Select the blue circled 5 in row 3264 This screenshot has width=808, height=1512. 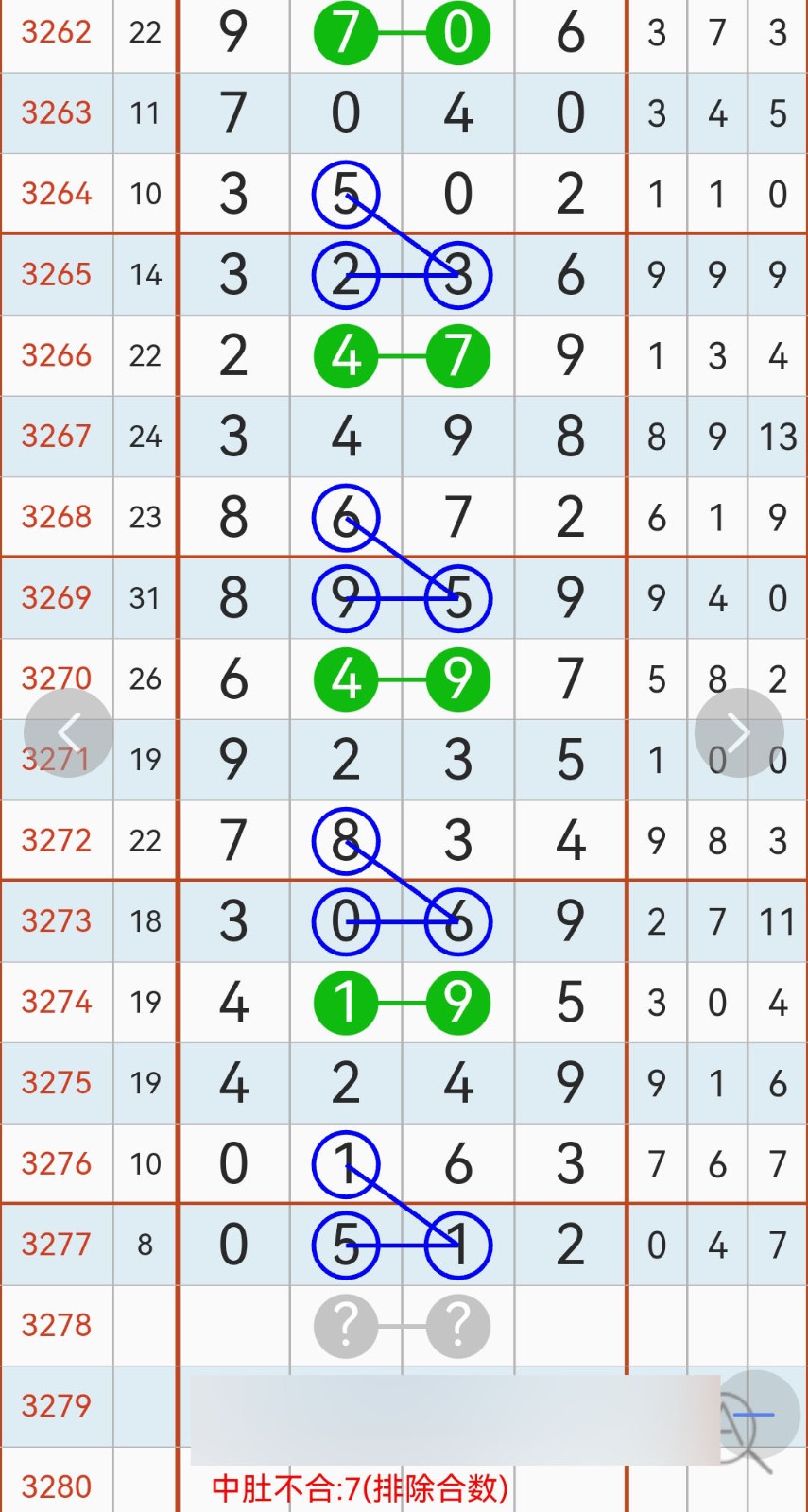click(x=346, y=194)
